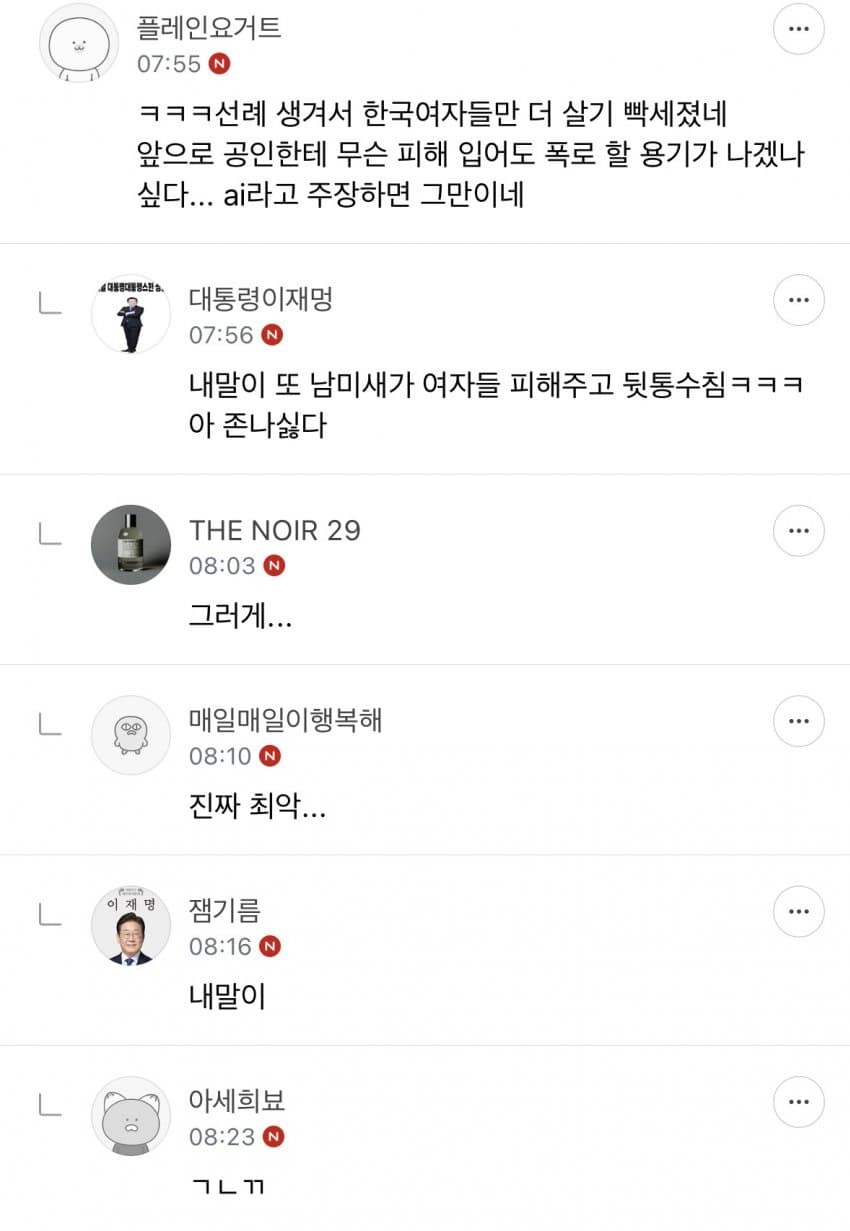View 플레인요거트's profile picture
Screen dimensions: 850x1231
click(x=79, y=43)
